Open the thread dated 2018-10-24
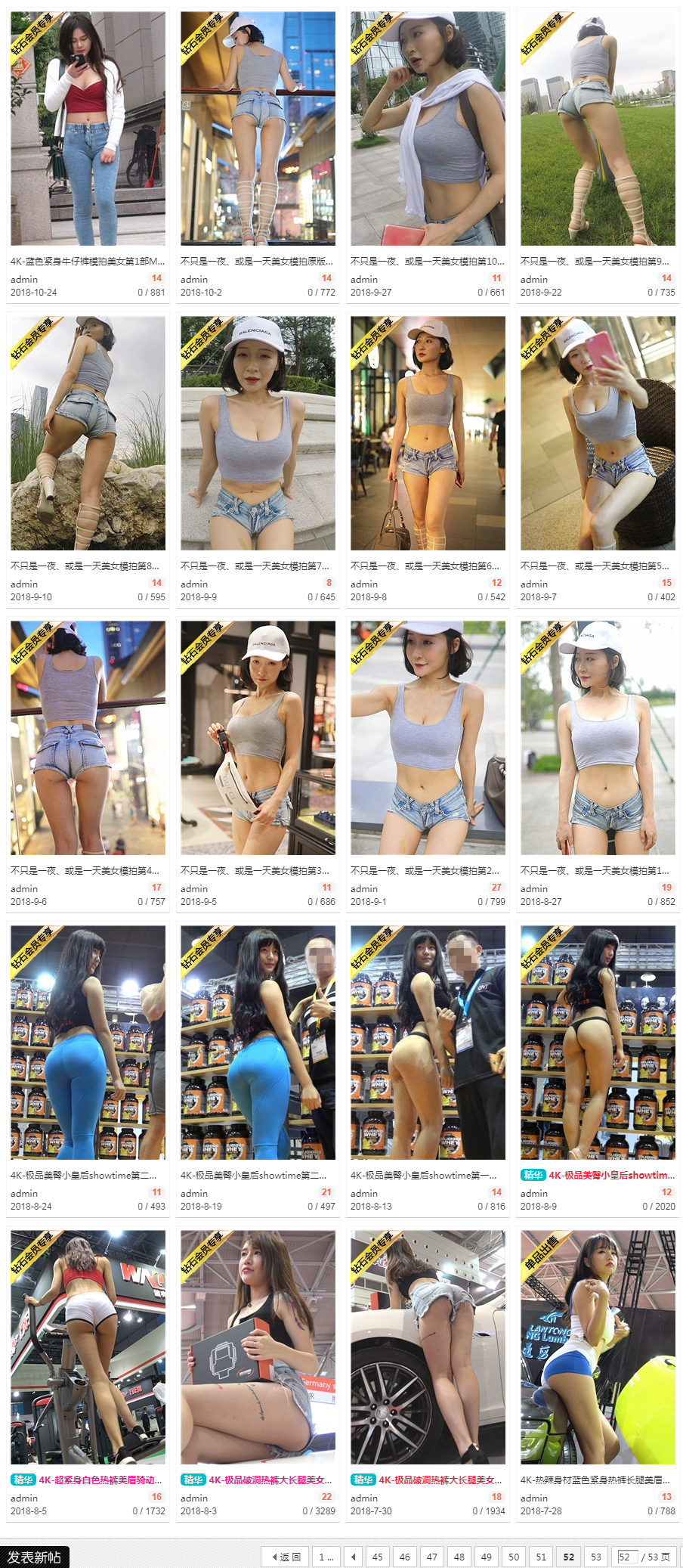 coord(87,262)
